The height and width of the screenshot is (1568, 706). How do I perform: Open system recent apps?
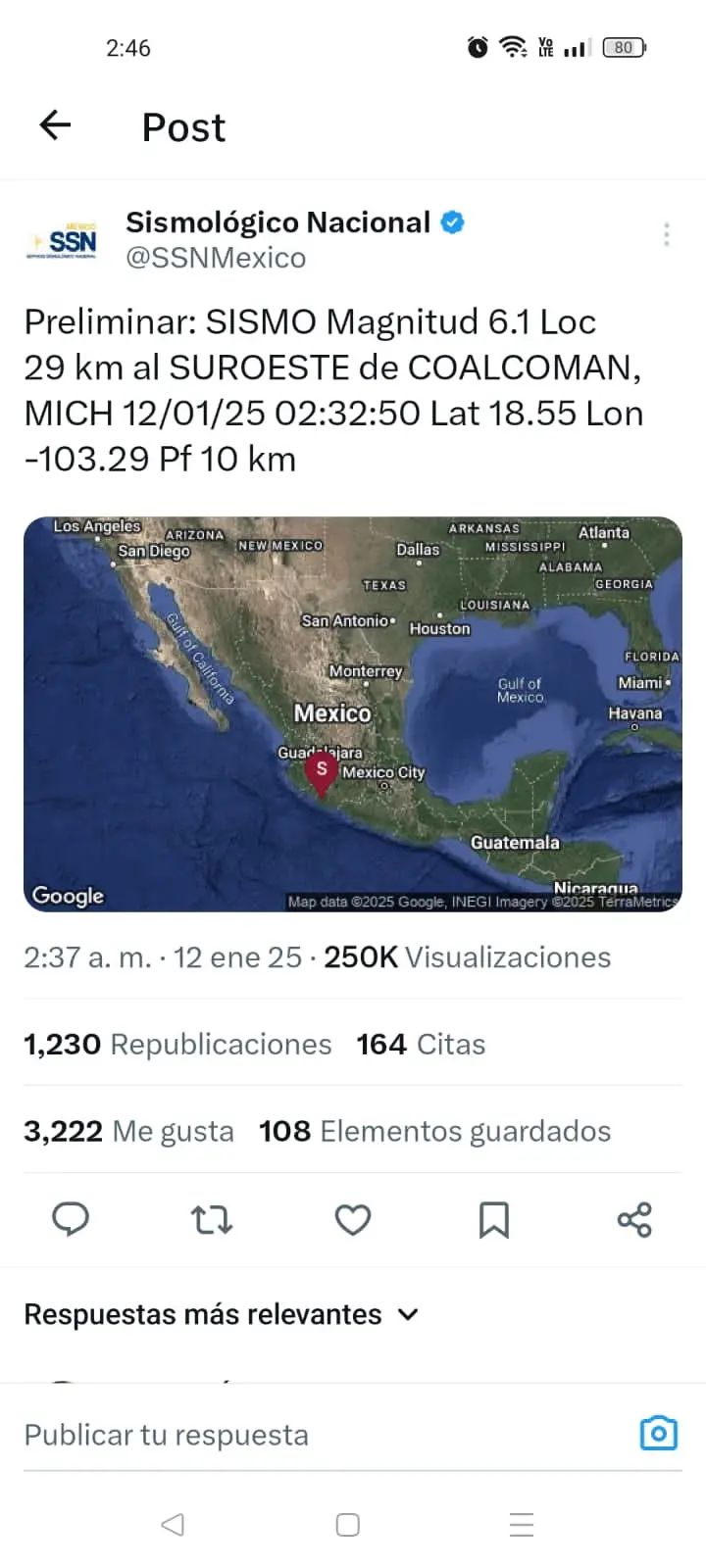coord(521,1525)
